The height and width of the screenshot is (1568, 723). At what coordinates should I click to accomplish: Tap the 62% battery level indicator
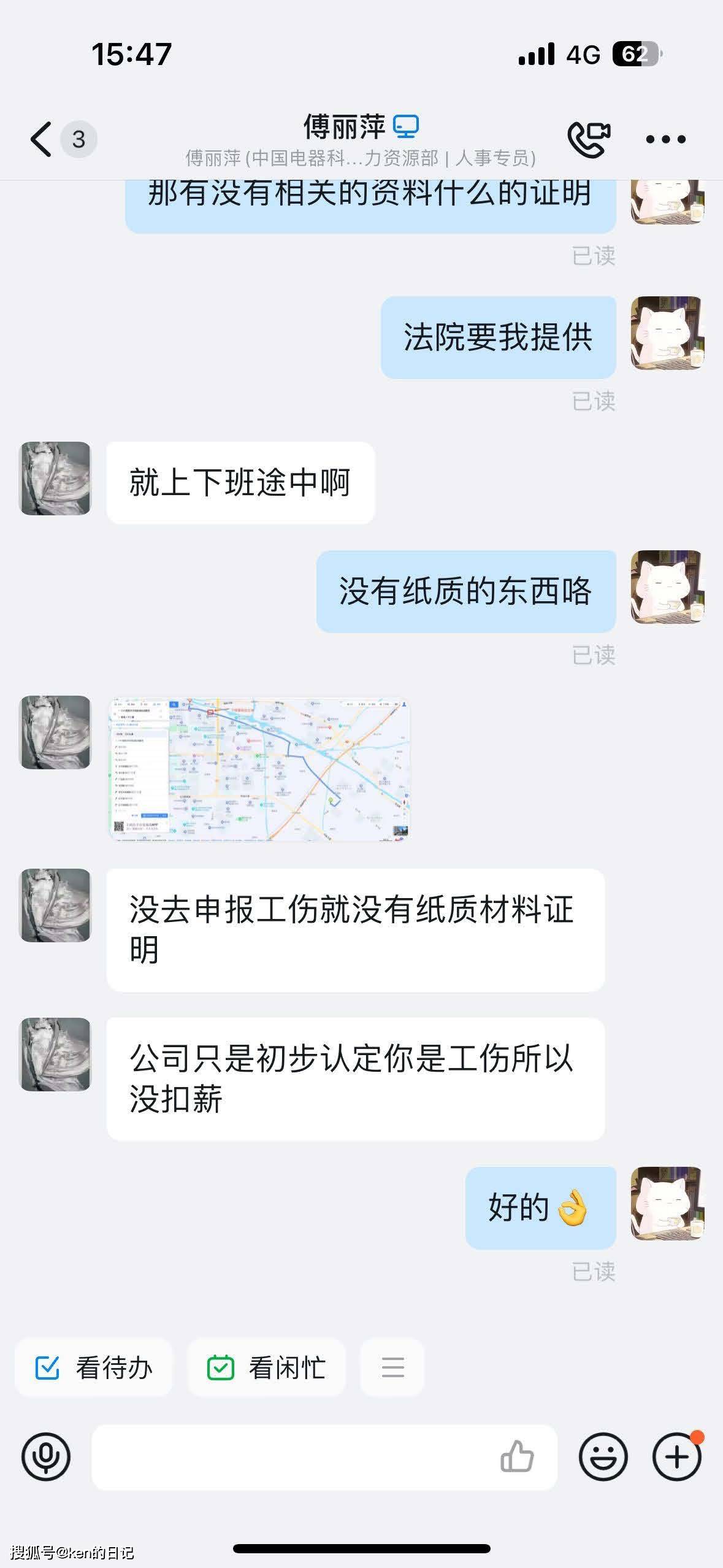point(639,54)
